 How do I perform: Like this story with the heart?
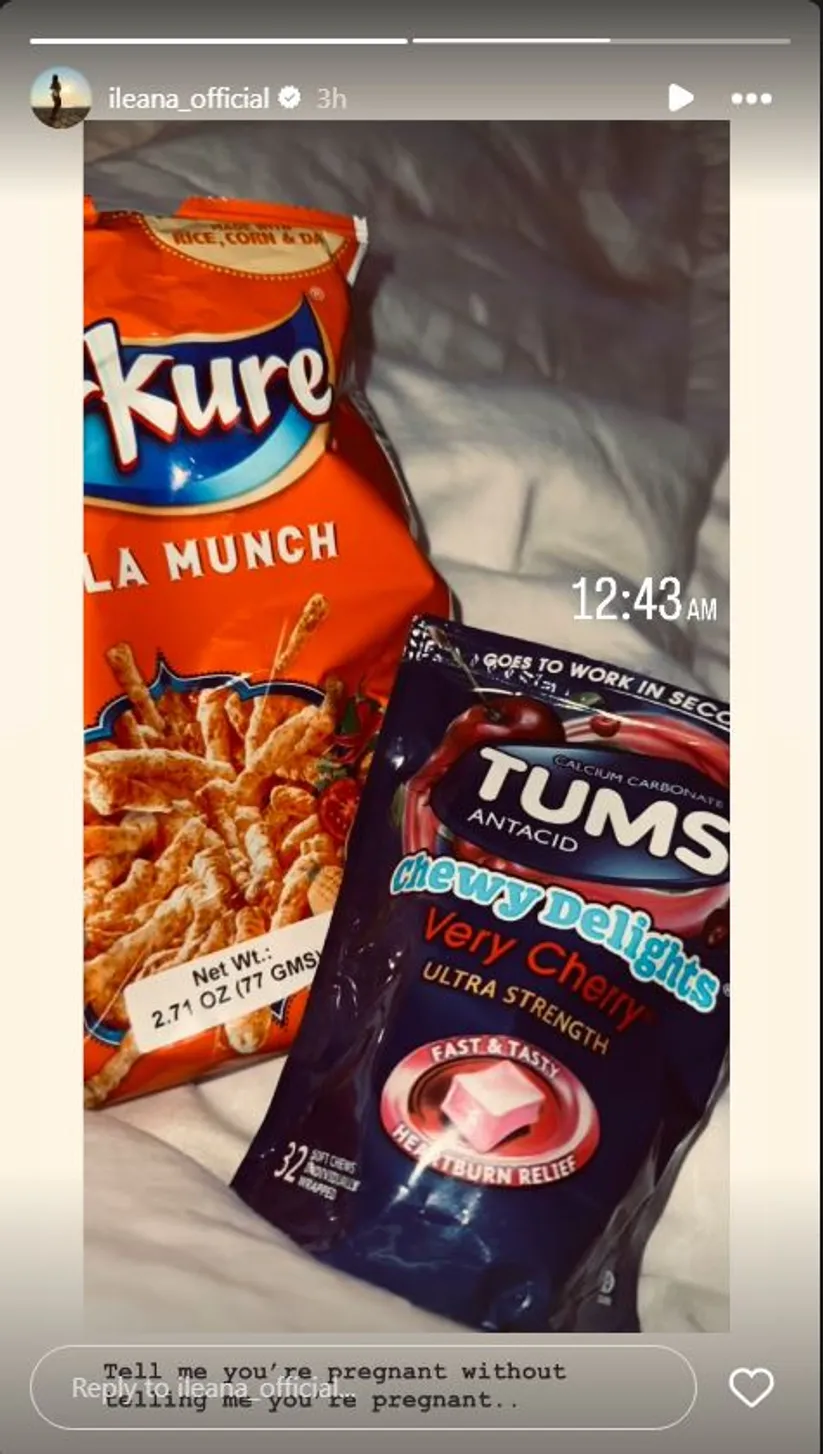(751, 1387)
